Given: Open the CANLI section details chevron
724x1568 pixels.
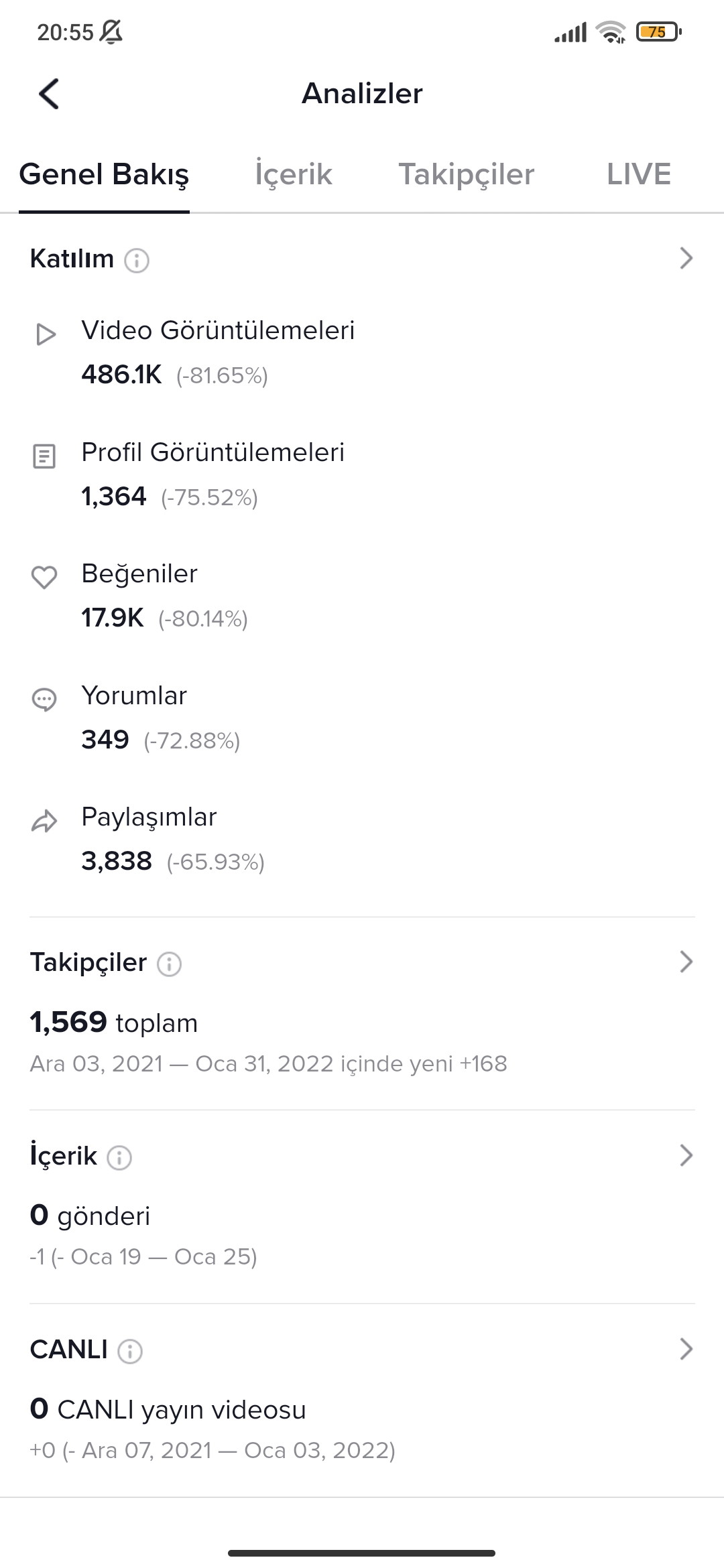Looking at the screenshot, I should click(x=685, y=1349).
